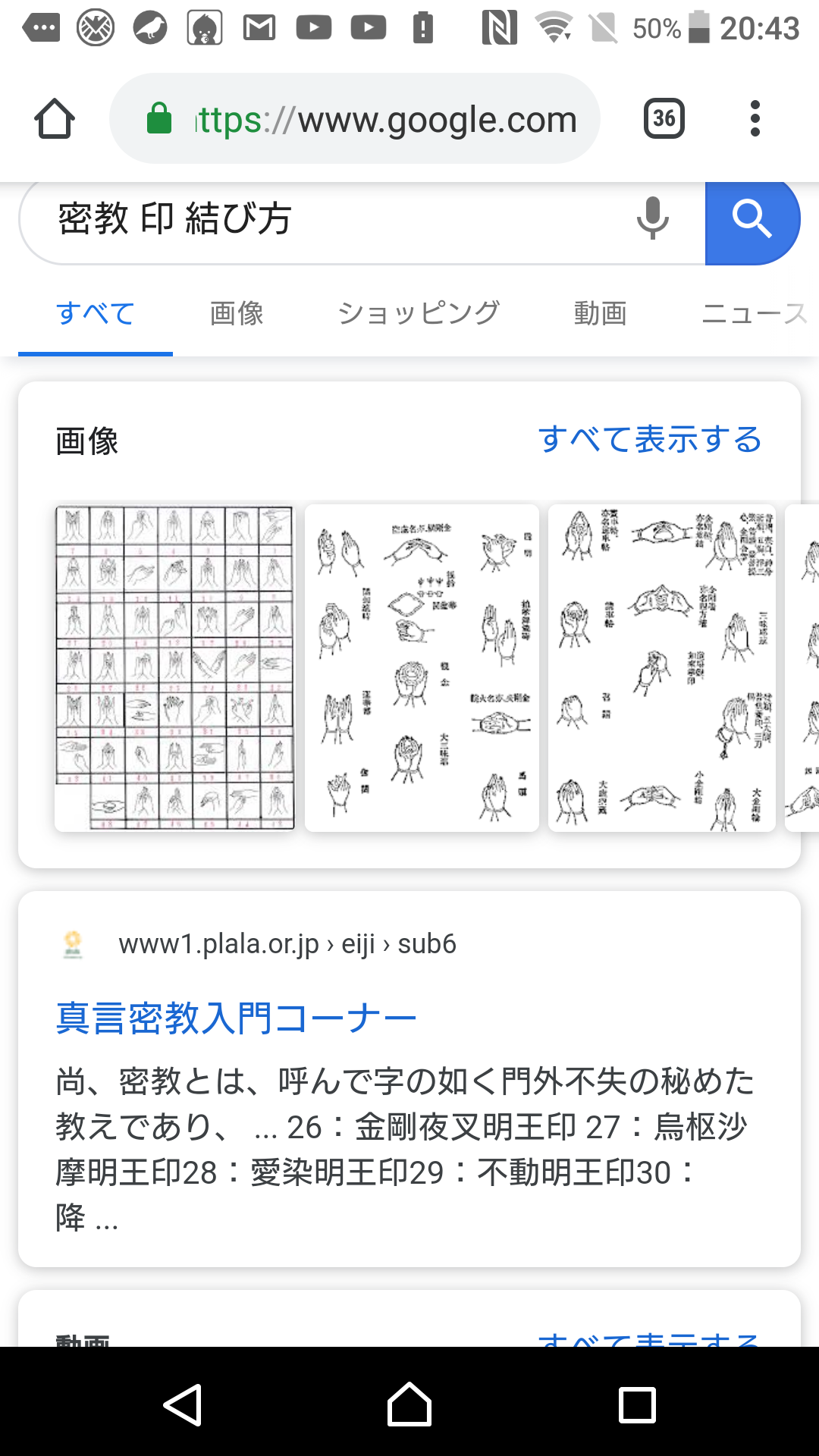Open Chrome's overflow menu
819x1456 pixels.
tap(754, 119)
